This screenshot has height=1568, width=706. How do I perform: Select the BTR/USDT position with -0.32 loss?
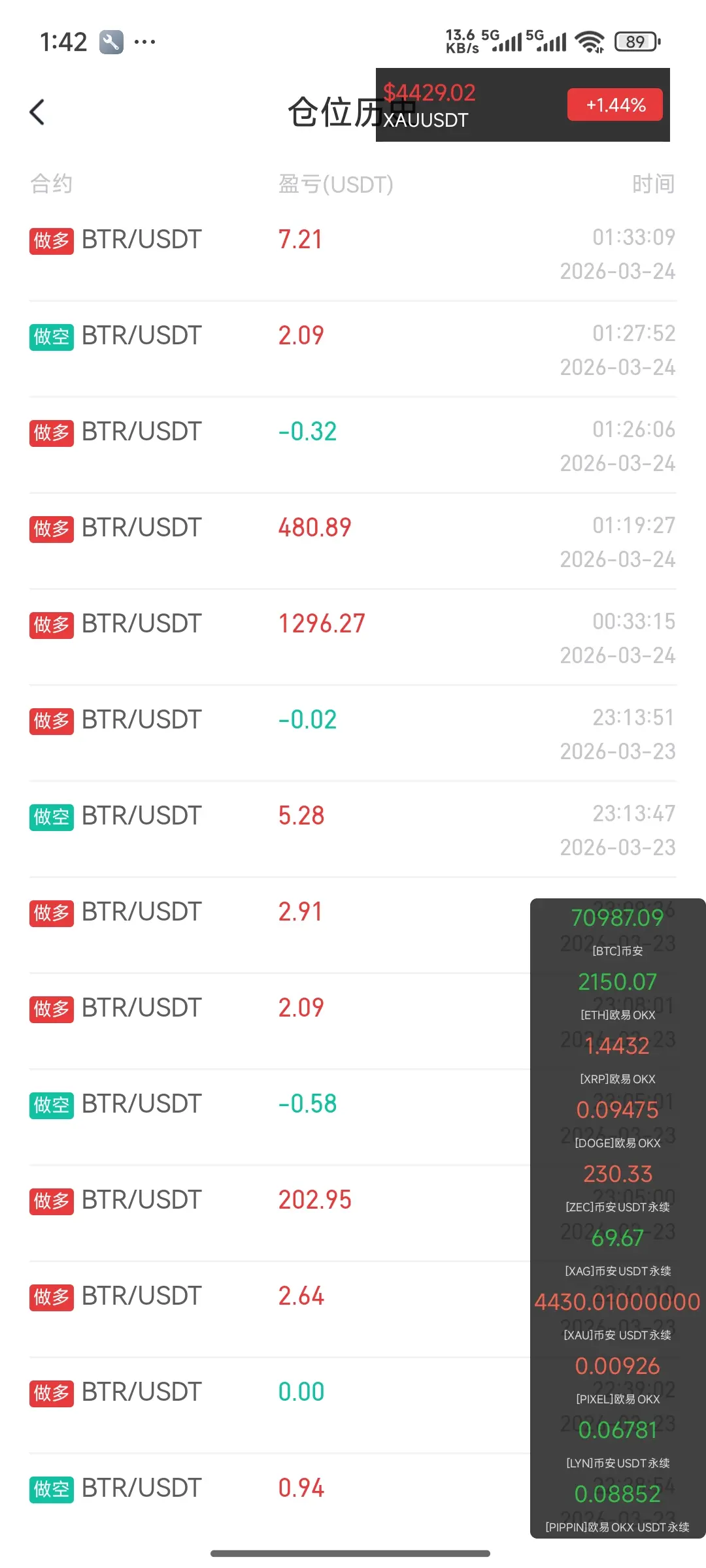click(x=353, y=446)
